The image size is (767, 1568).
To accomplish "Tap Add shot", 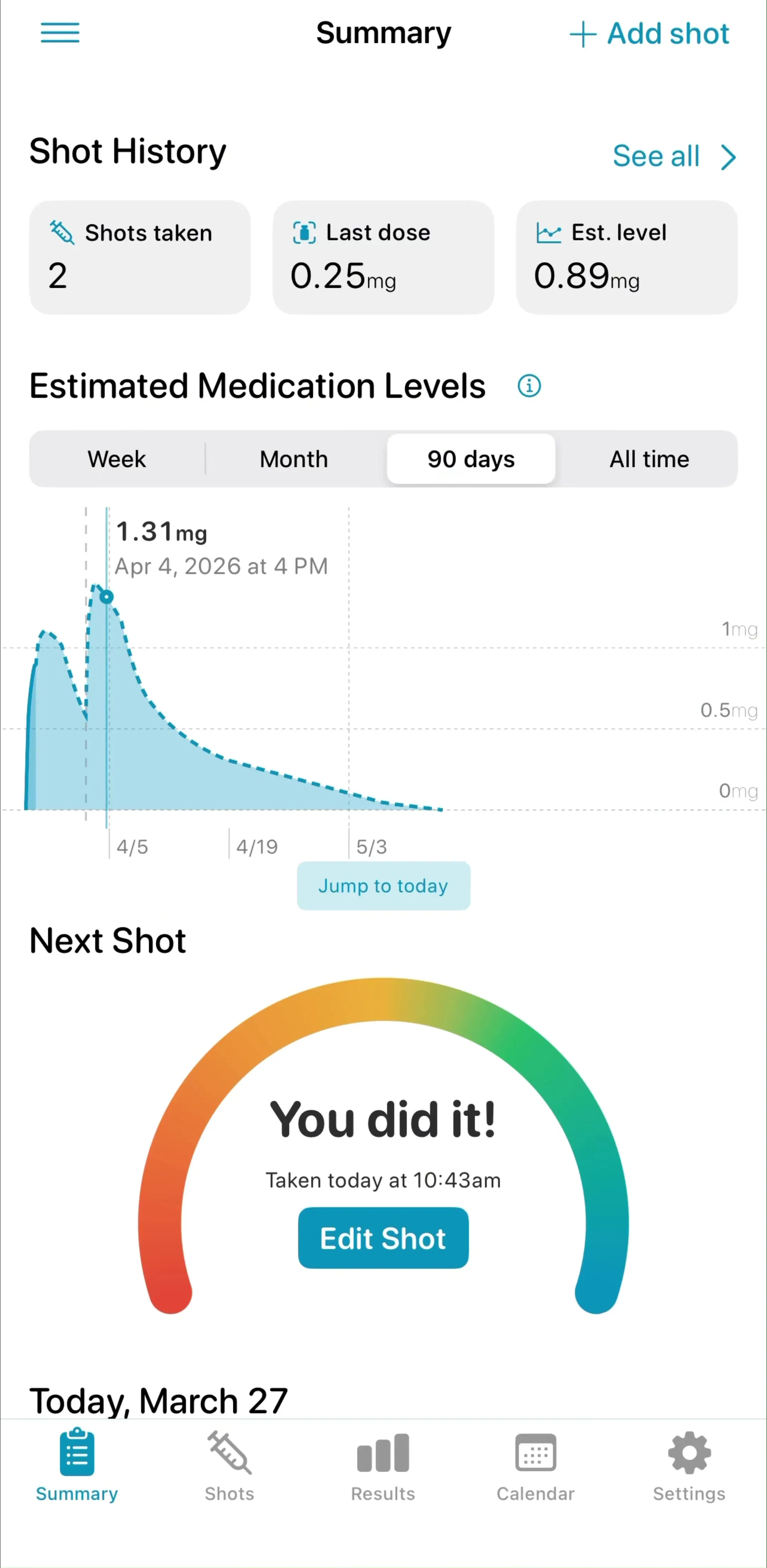I will (649, 33).
